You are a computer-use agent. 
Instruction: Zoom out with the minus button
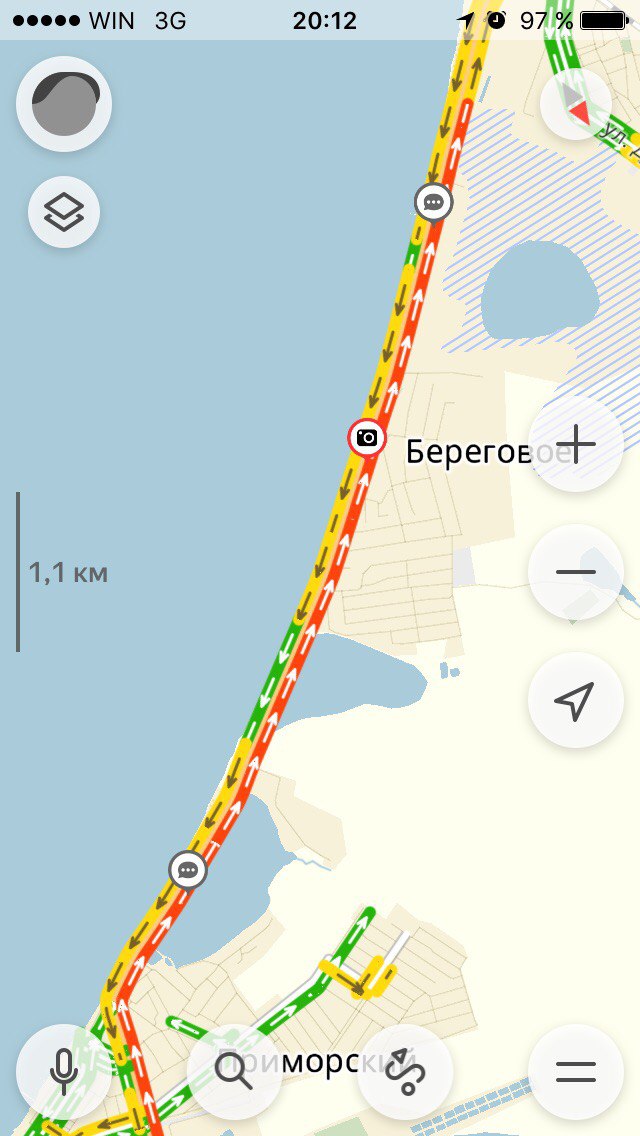click(x=575, y=572)
